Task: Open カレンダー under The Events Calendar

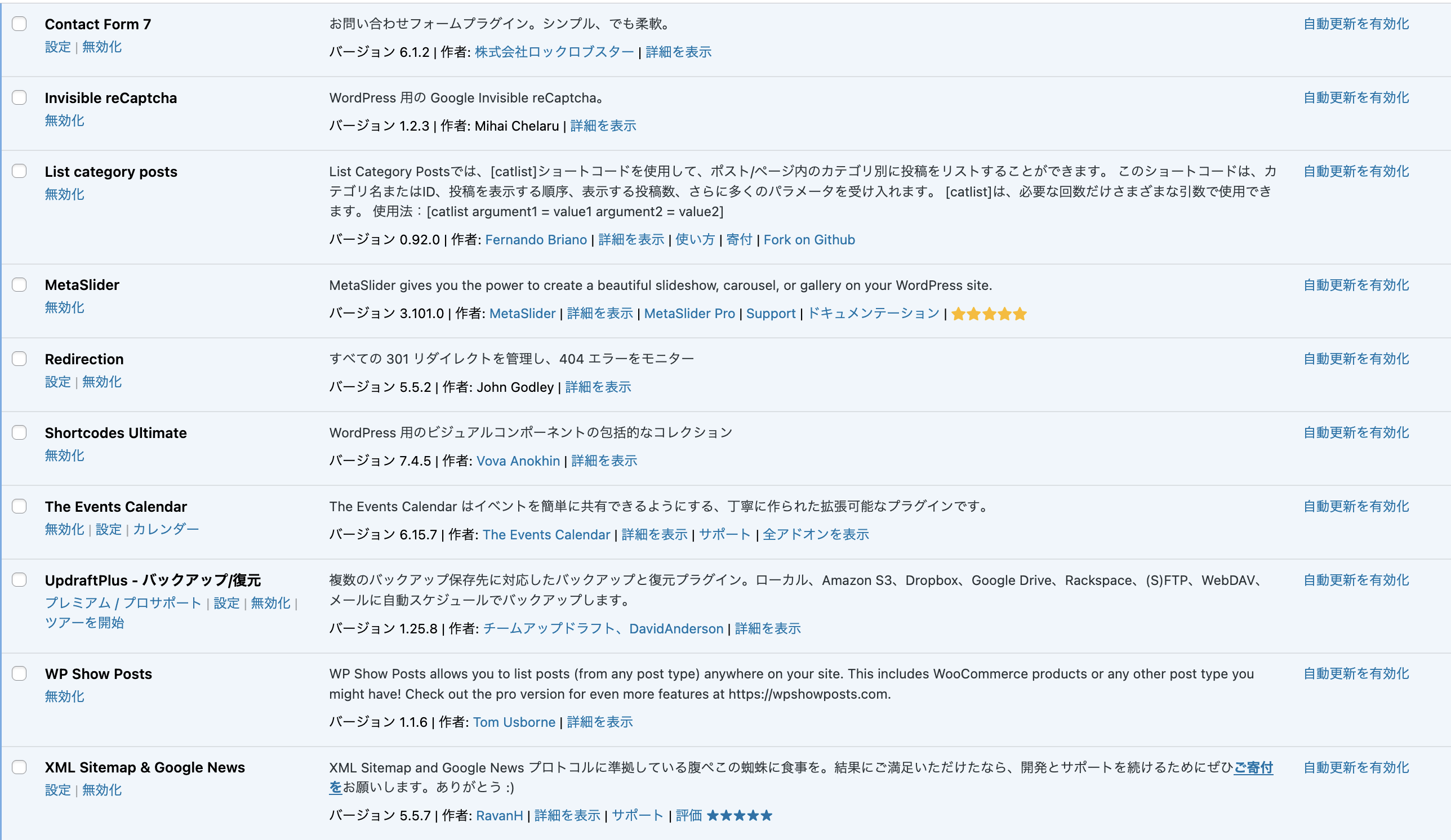Action: click(x=166, y=529)
